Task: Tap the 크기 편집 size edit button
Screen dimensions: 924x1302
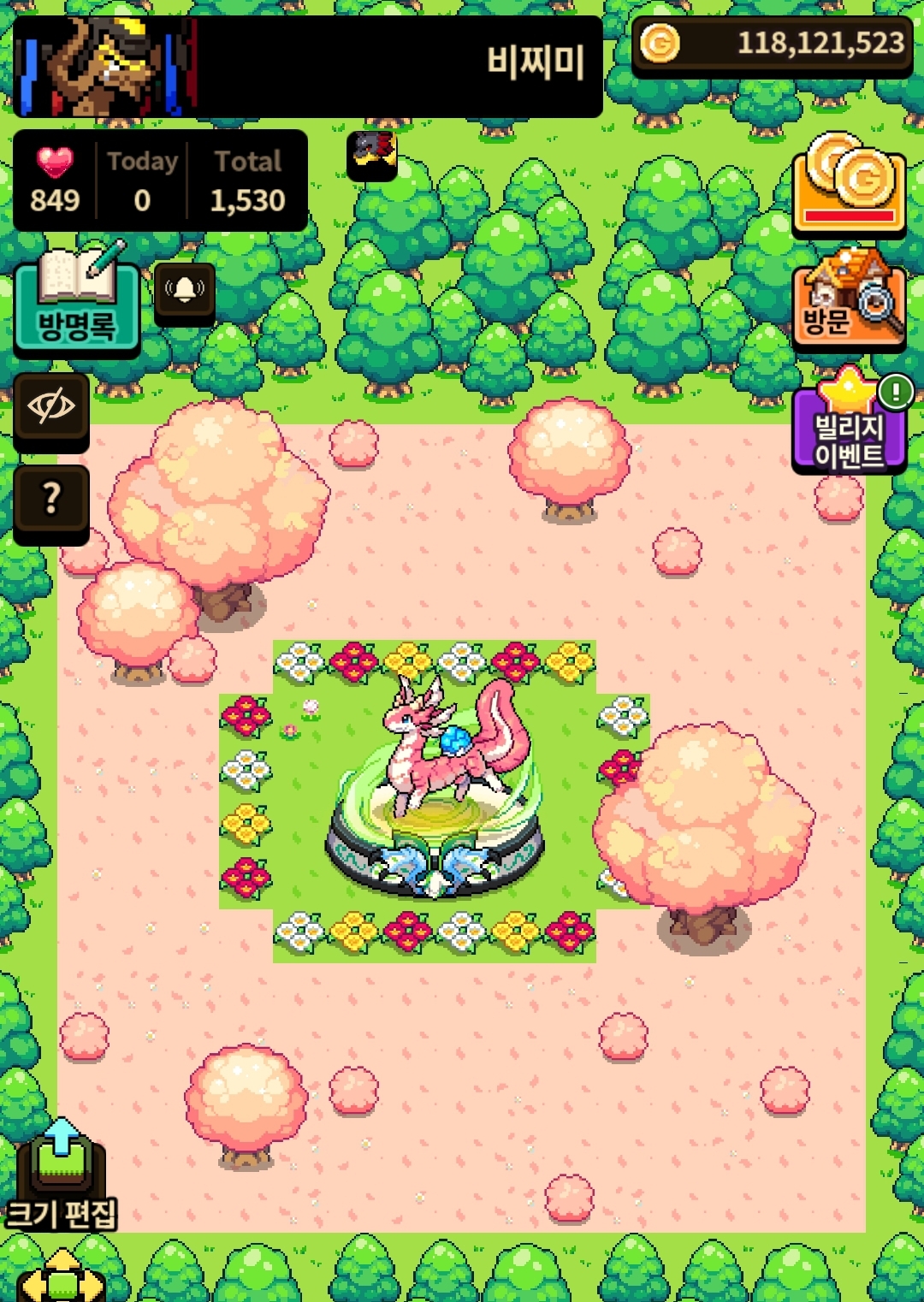Action: (x=62, y=1175)
